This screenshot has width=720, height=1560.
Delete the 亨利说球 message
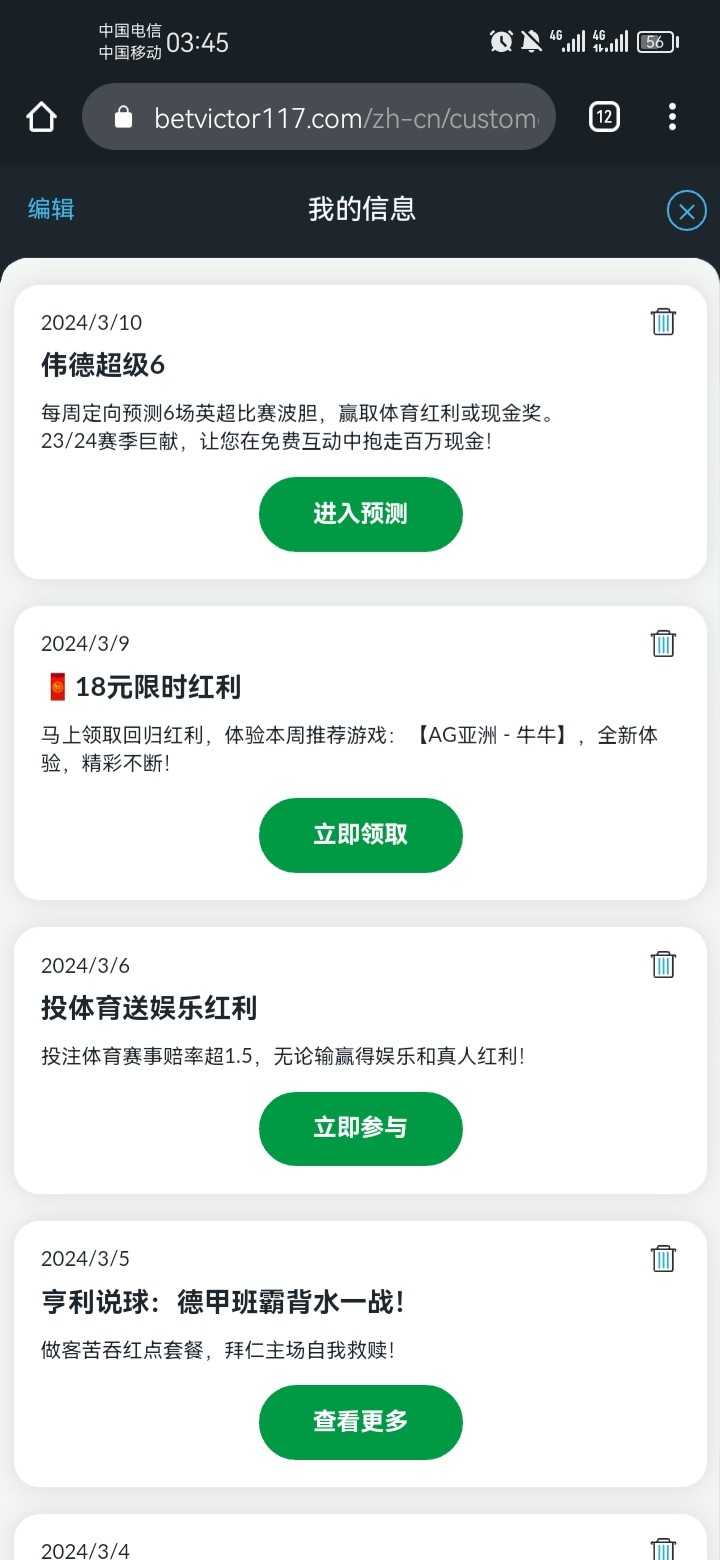(663, 1258)
